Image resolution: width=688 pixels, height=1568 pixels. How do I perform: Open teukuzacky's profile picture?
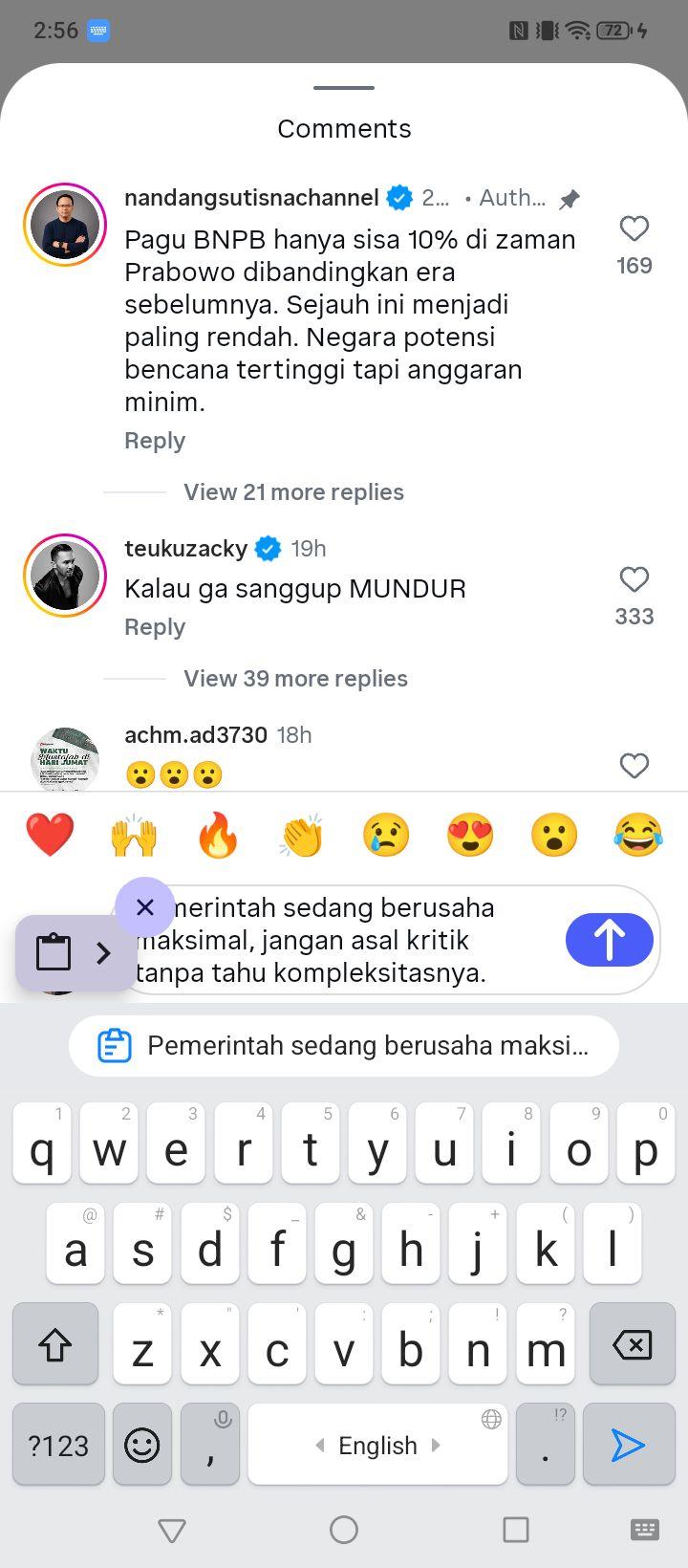[x=65, y=575]
